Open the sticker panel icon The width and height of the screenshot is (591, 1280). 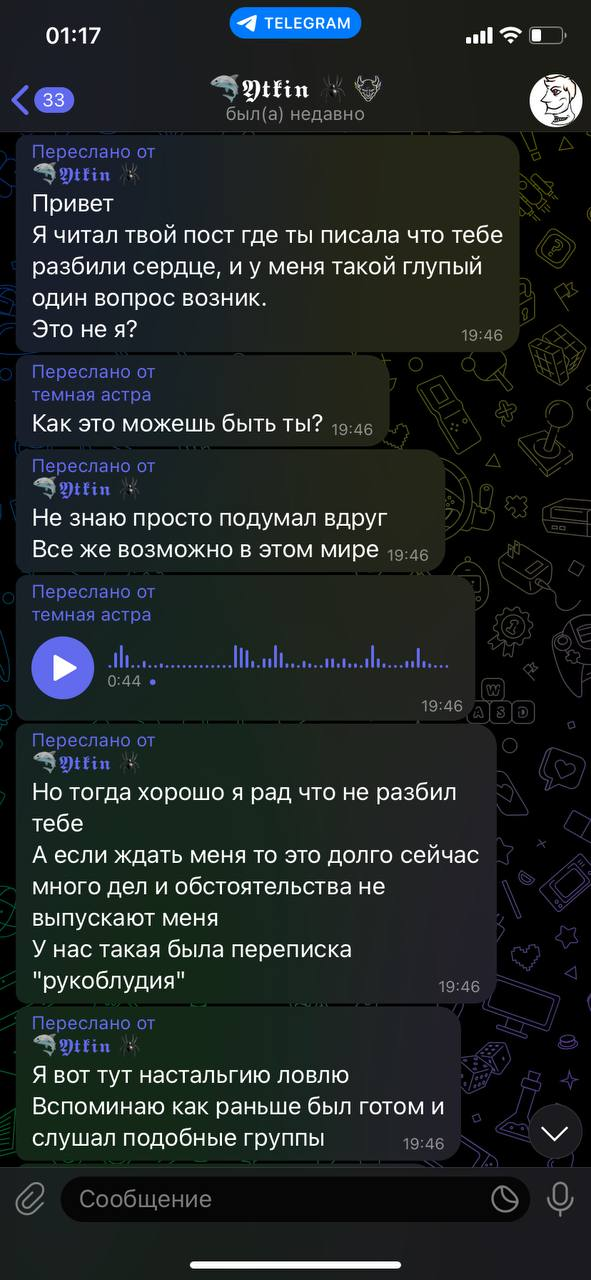pyautogui.click(x=505, y=1198)
